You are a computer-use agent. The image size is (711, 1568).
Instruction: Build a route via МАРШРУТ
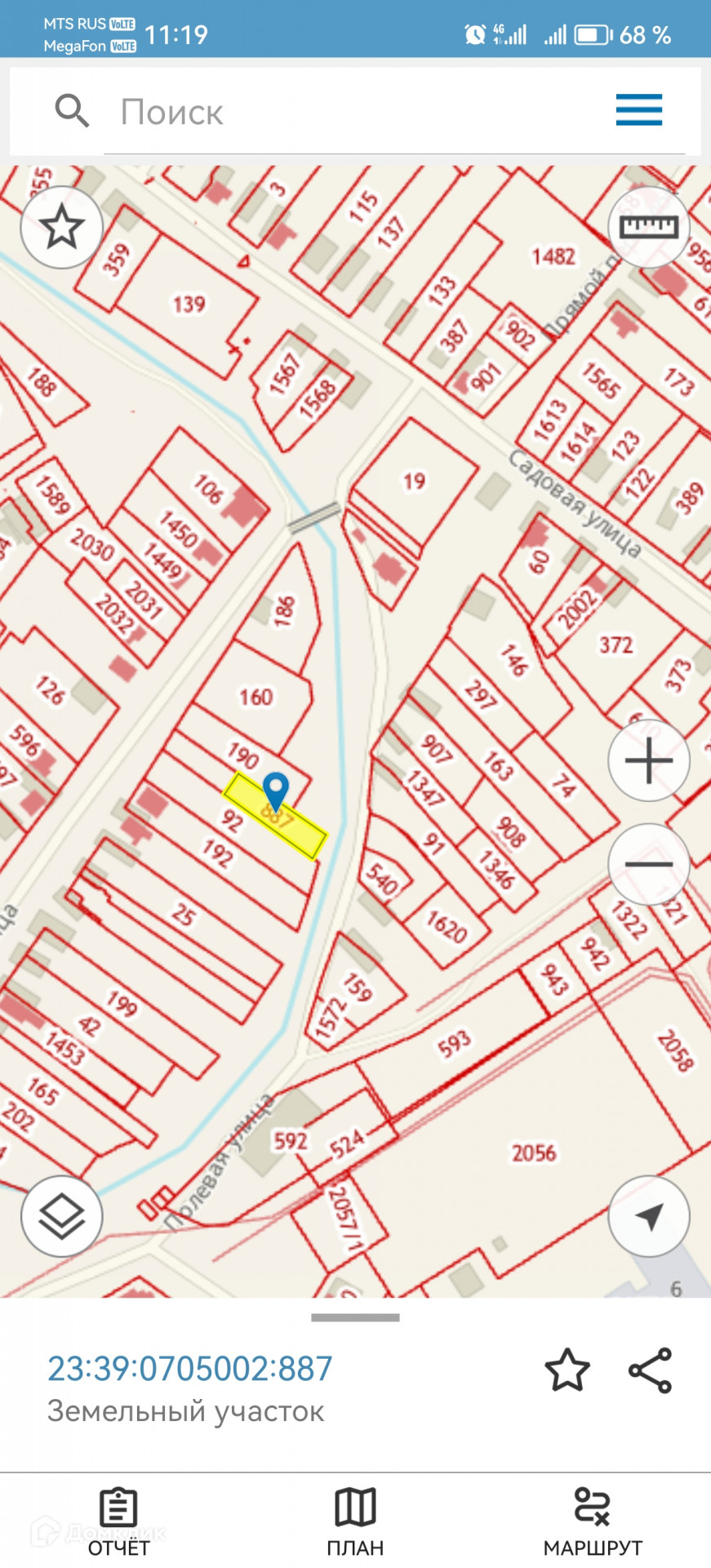pos(593,1521)
